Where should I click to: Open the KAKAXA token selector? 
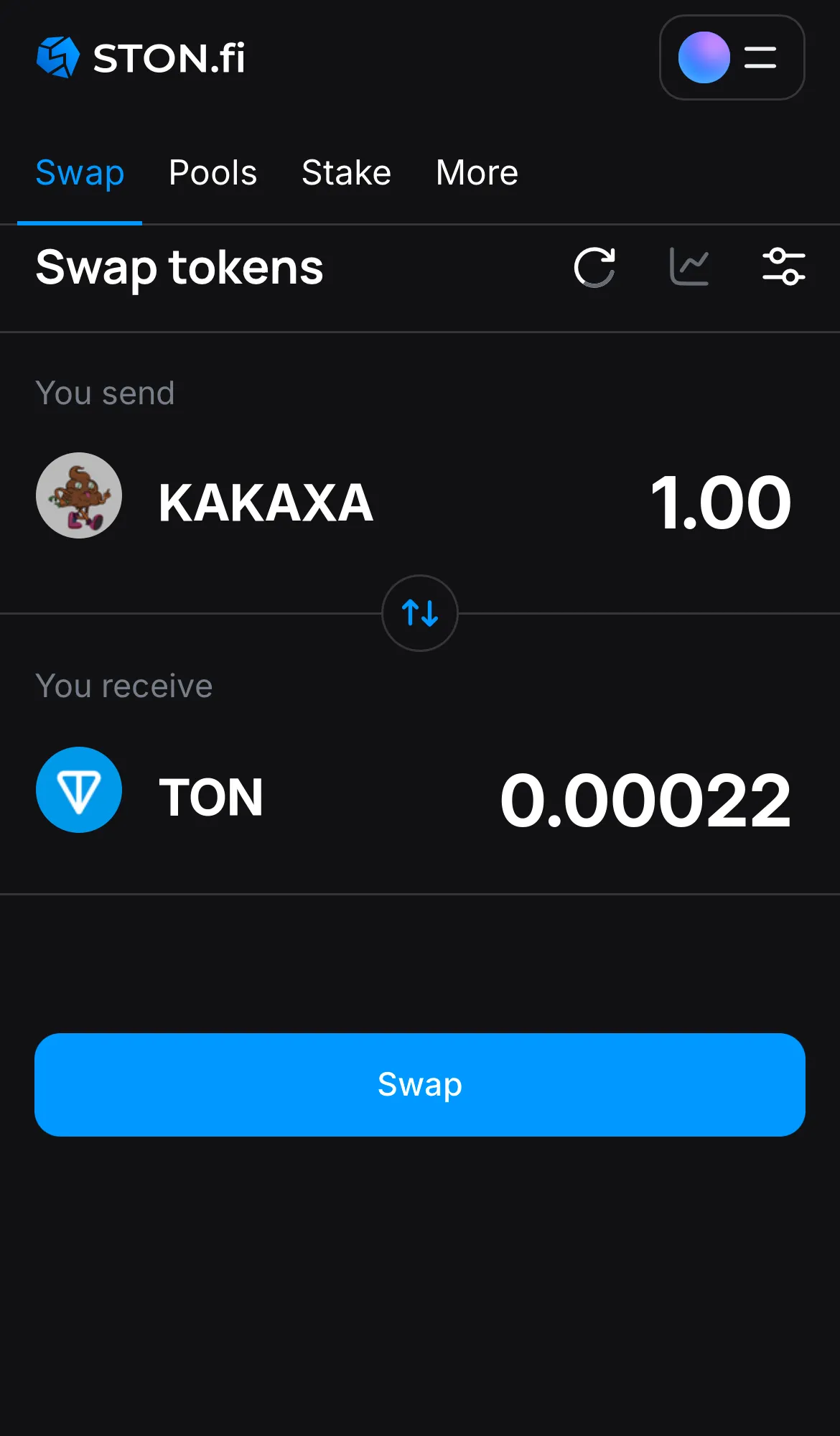(x=264, y=503)
